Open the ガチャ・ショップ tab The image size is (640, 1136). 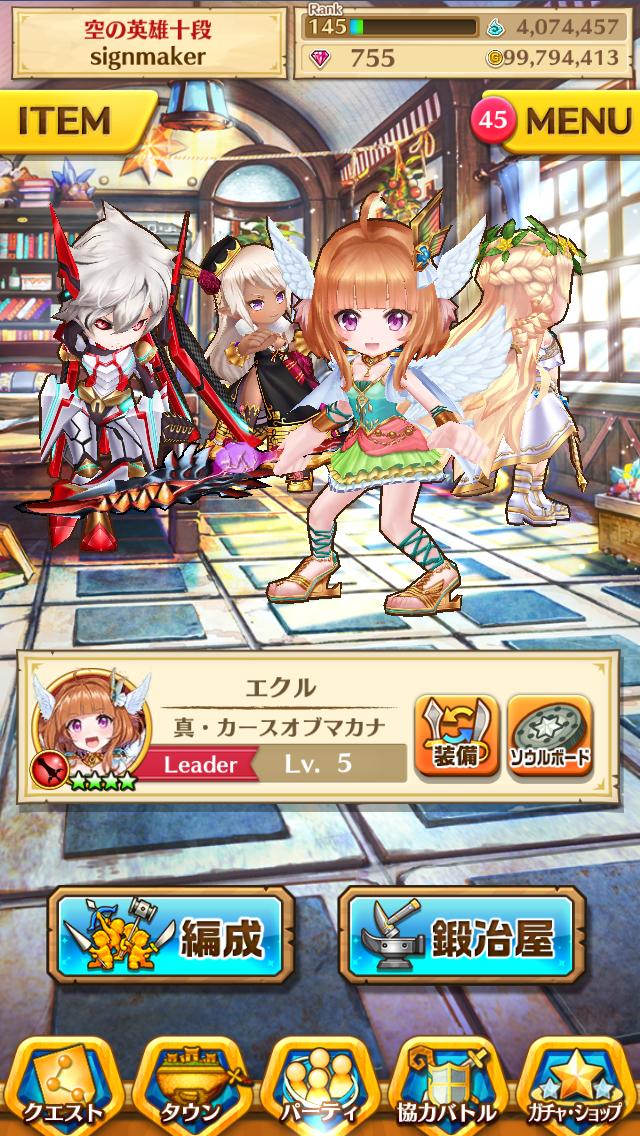coord(578,1088)
